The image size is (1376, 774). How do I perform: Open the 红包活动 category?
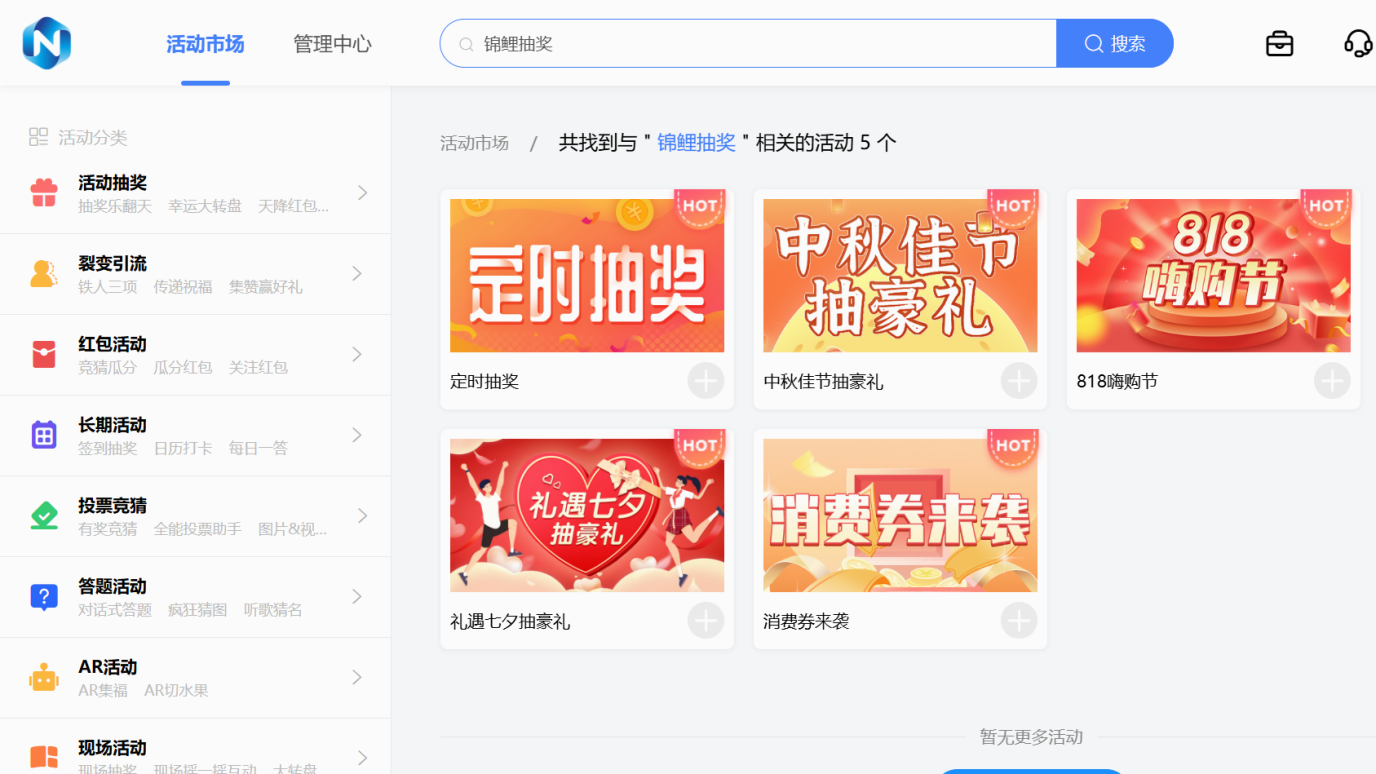click(195, 355)
